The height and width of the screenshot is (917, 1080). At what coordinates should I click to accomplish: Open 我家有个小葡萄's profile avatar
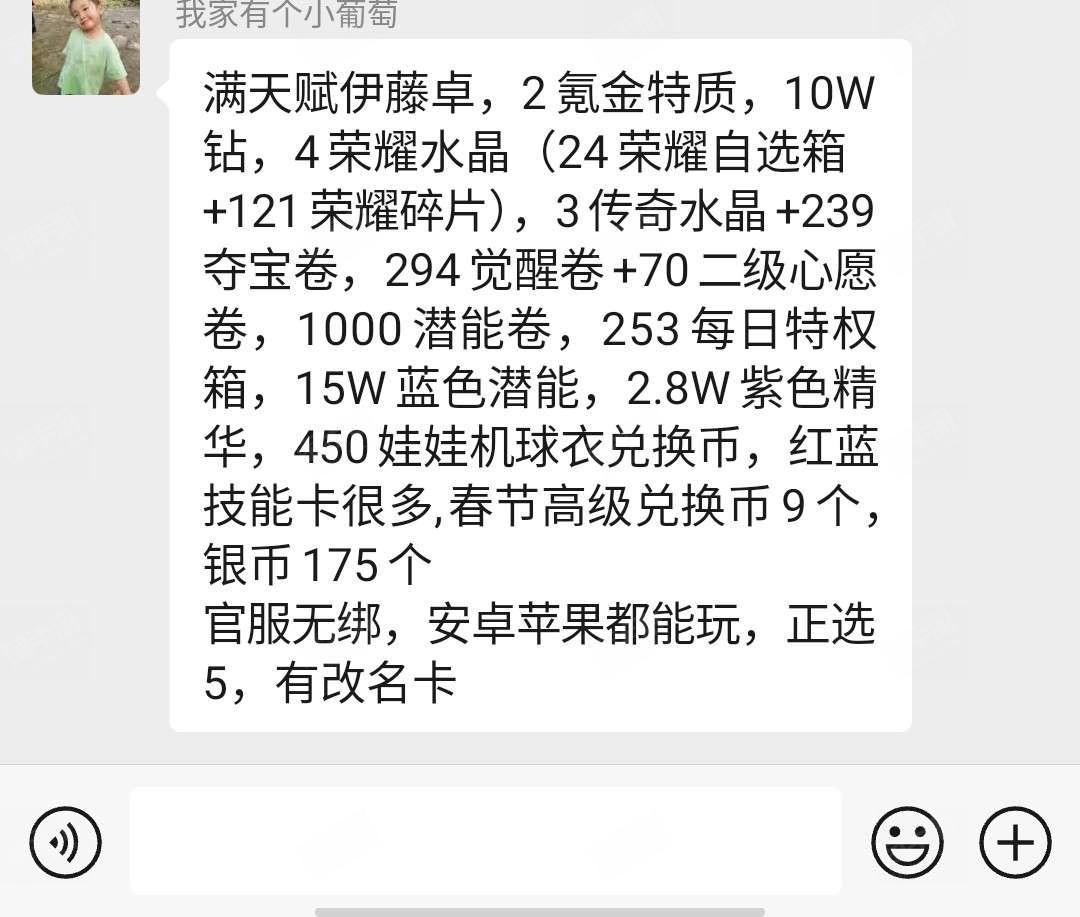click(x=85, y=47)
